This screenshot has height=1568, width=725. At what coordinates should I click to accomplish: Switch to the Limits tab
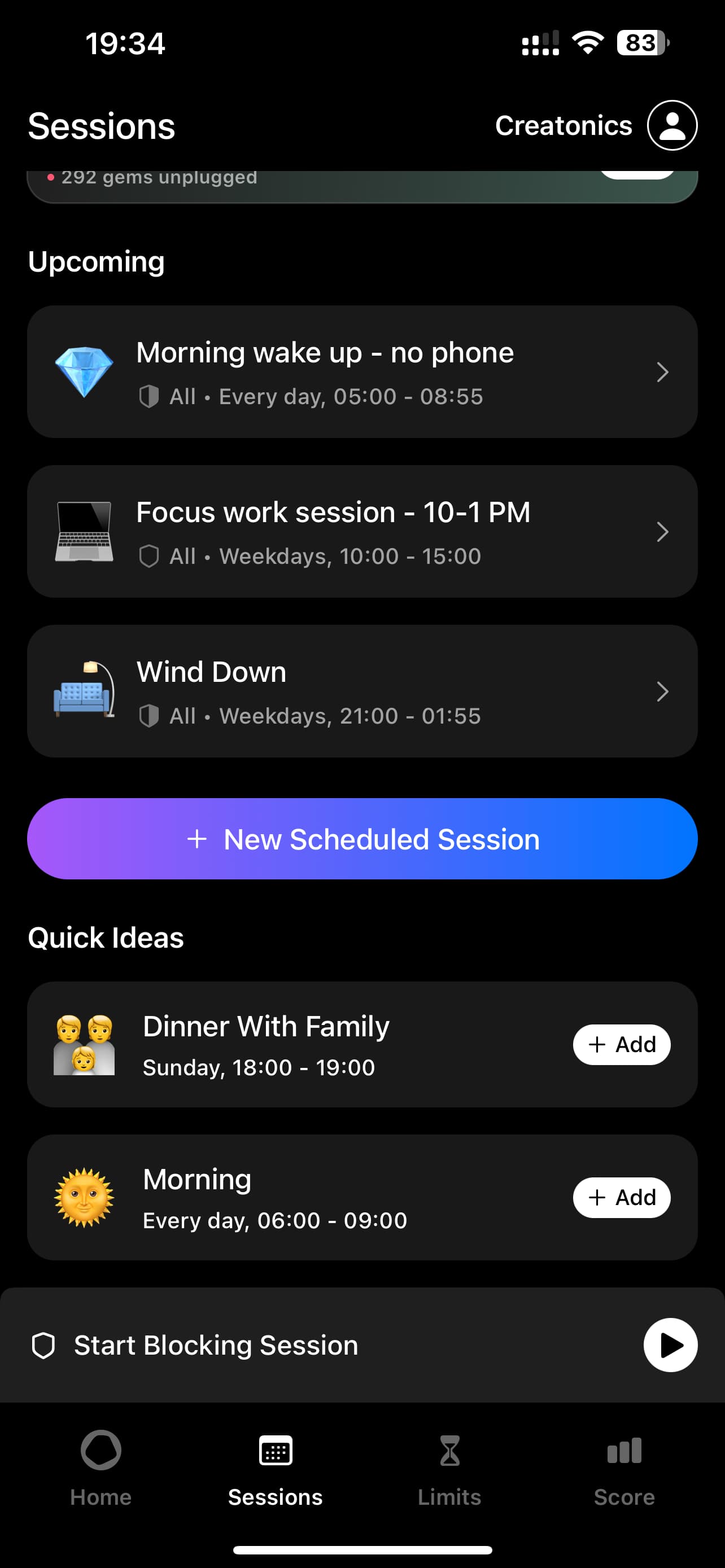[x=449, y=1468]
